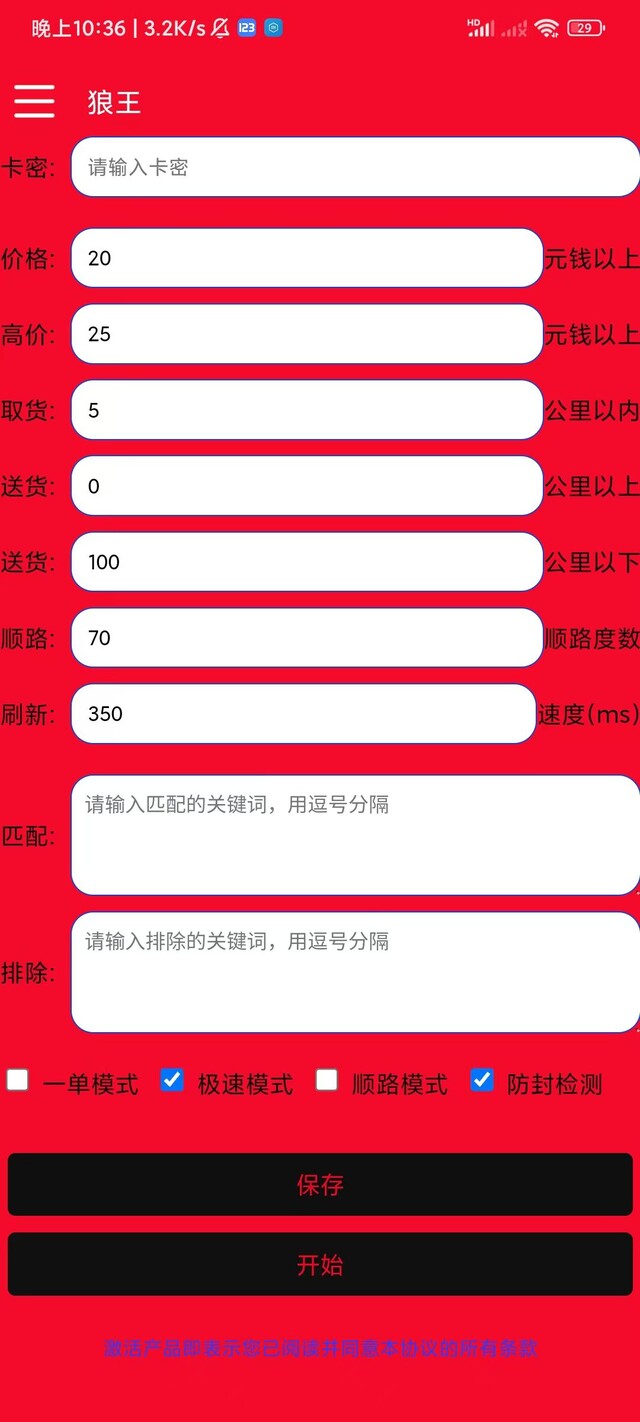Edit the 价格 field showing 20

tap(306, 258)
